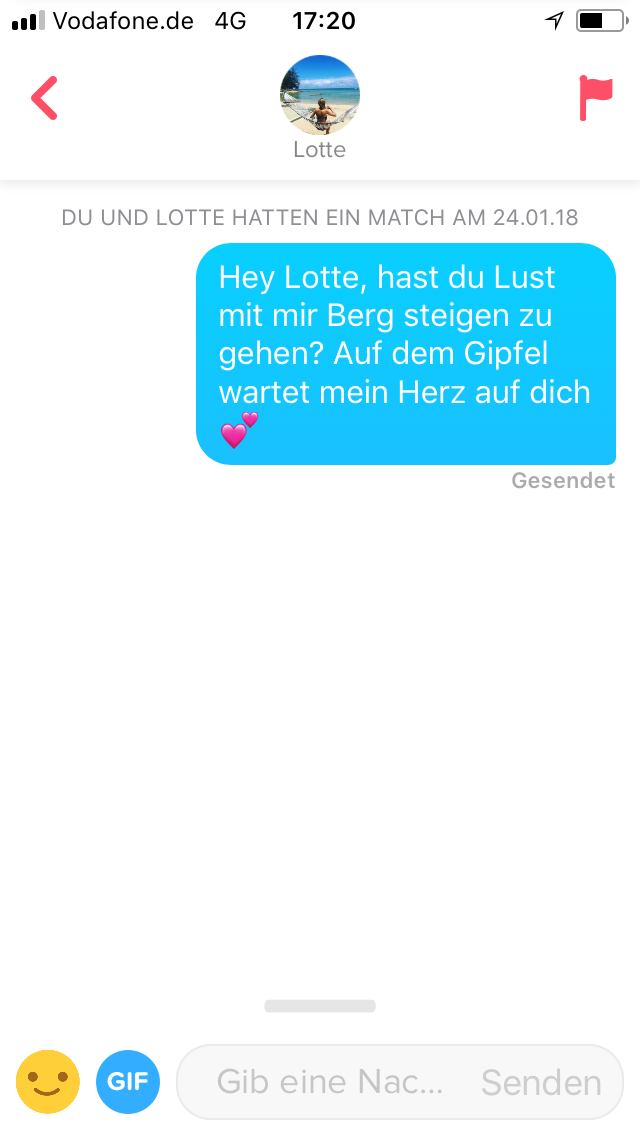Tap Senden to send the message
640x1136 pixels.
541,1082
